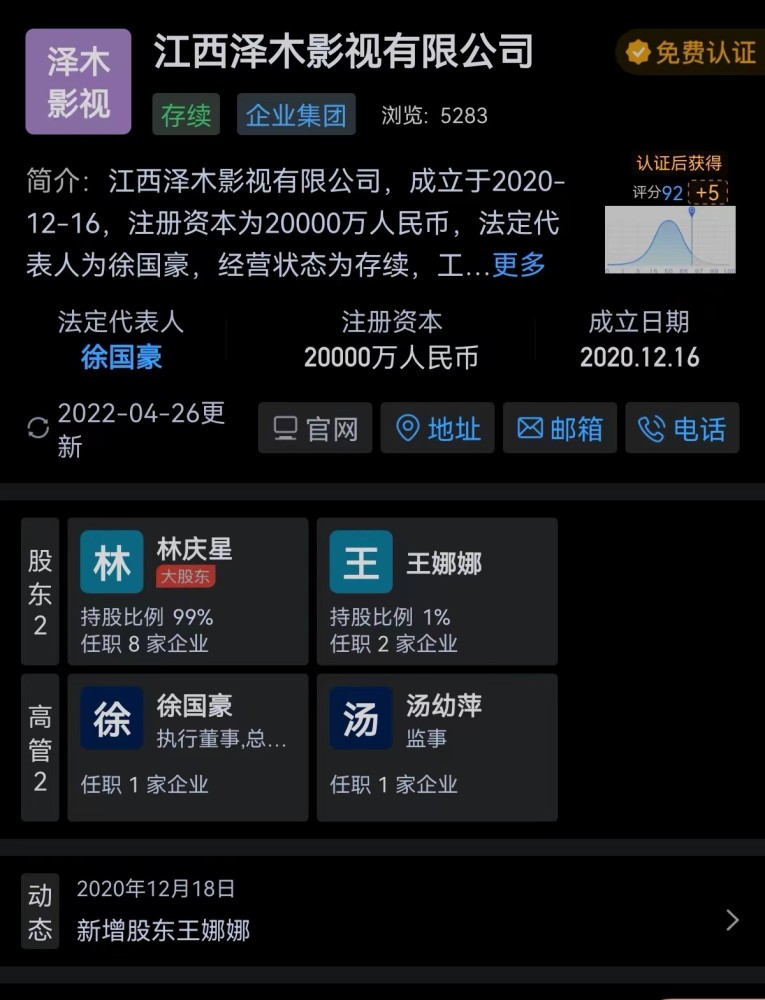Open shareholder 王娜娜's card
Screen dimensions: 765x1000
coord(437,591)
